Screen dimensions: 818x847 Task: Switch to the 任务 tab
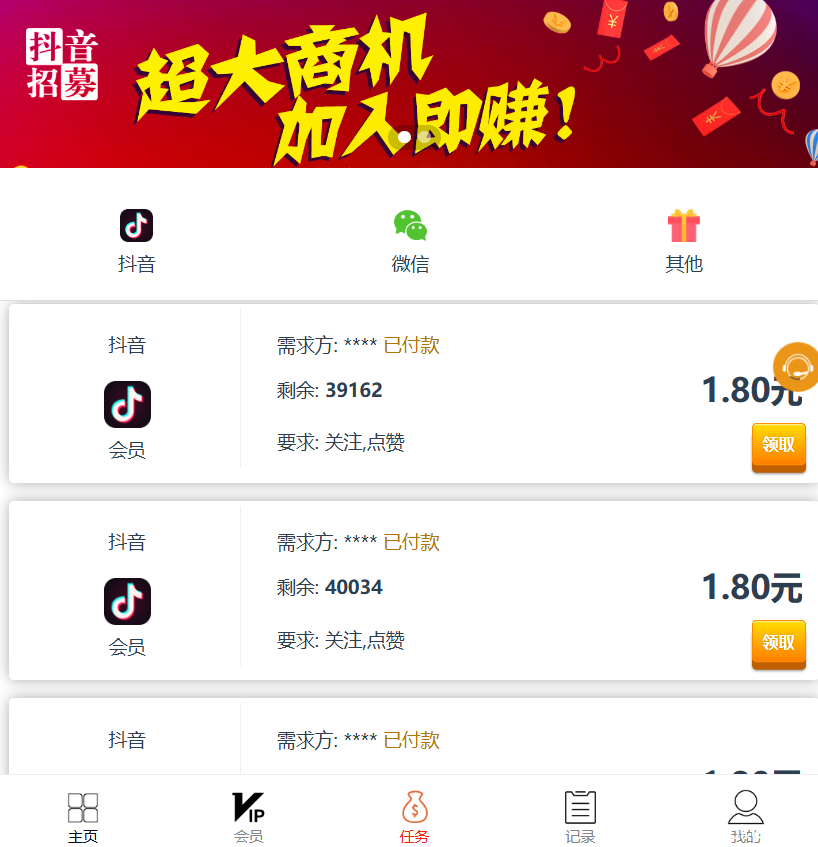tap(414, 817)
